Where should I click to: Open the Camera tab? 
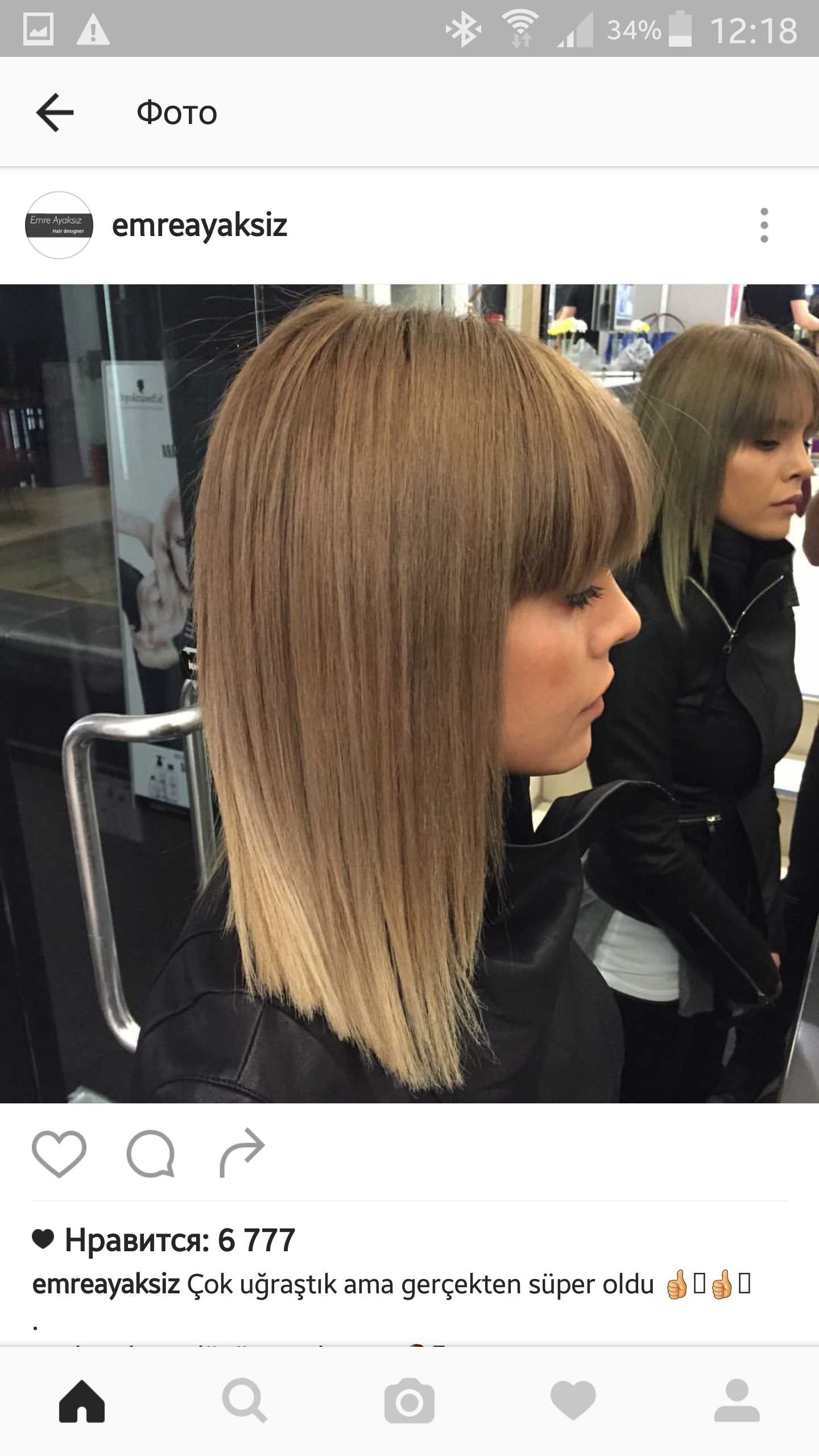click(409, 1401)
